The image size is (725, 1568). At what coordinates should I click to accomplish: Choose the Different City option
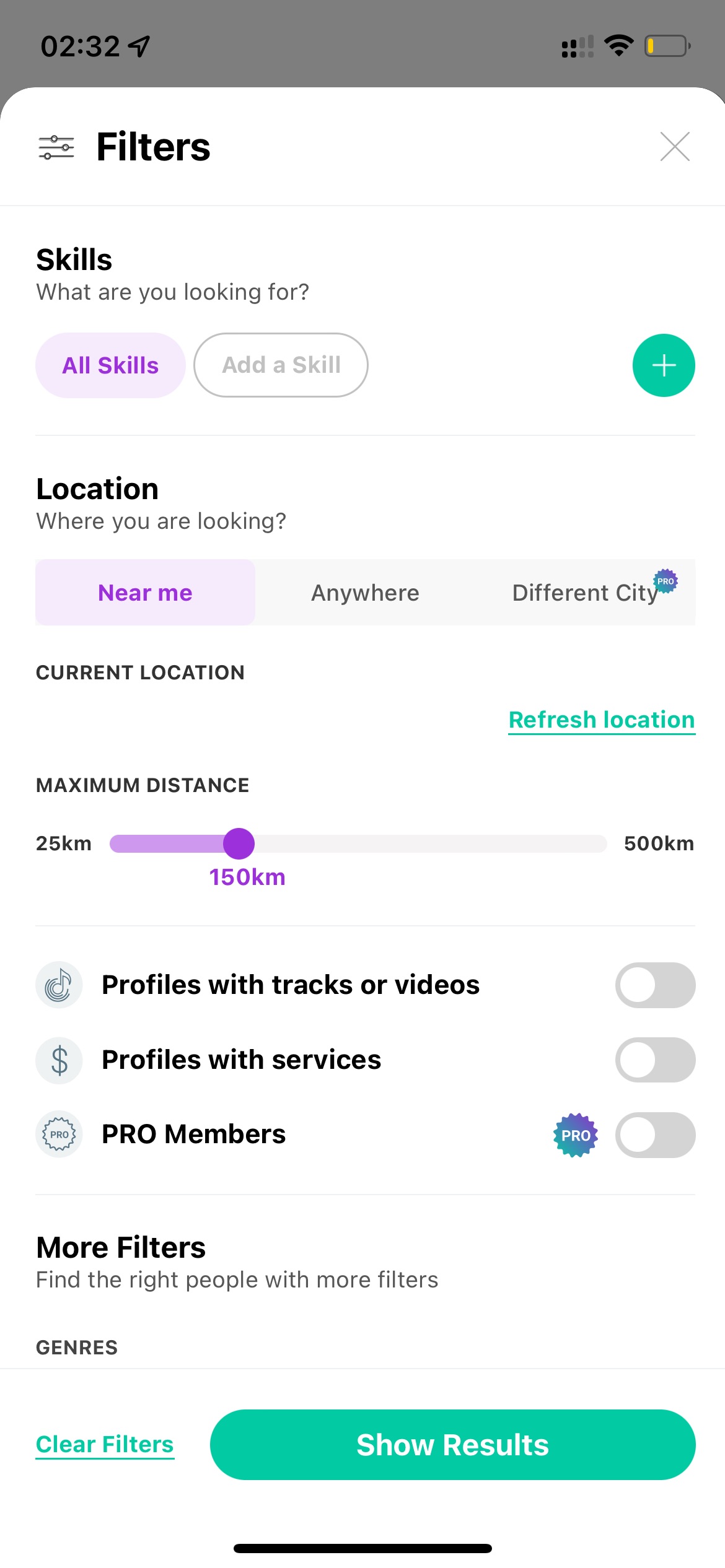click(x=585, y=593)
